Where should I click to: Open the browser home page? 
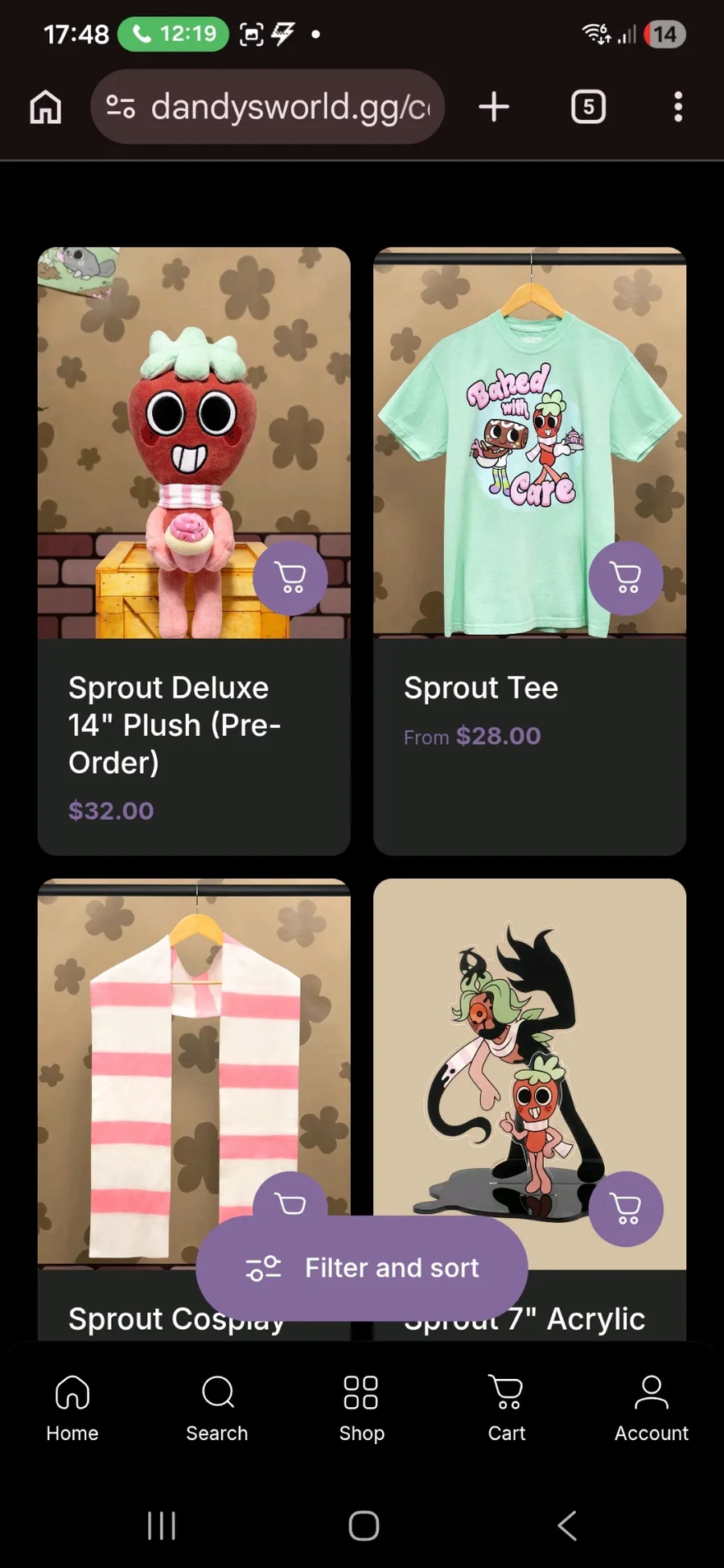46,107
